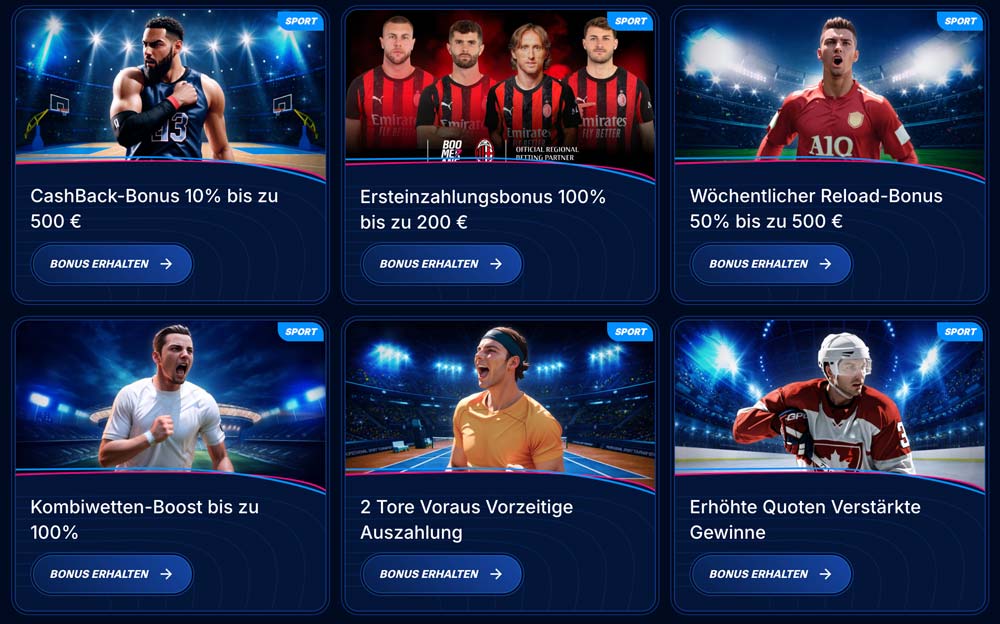Claim the Kombiwetten-Boost bonus
The image size is (1000, 624).
coord(111,574)
